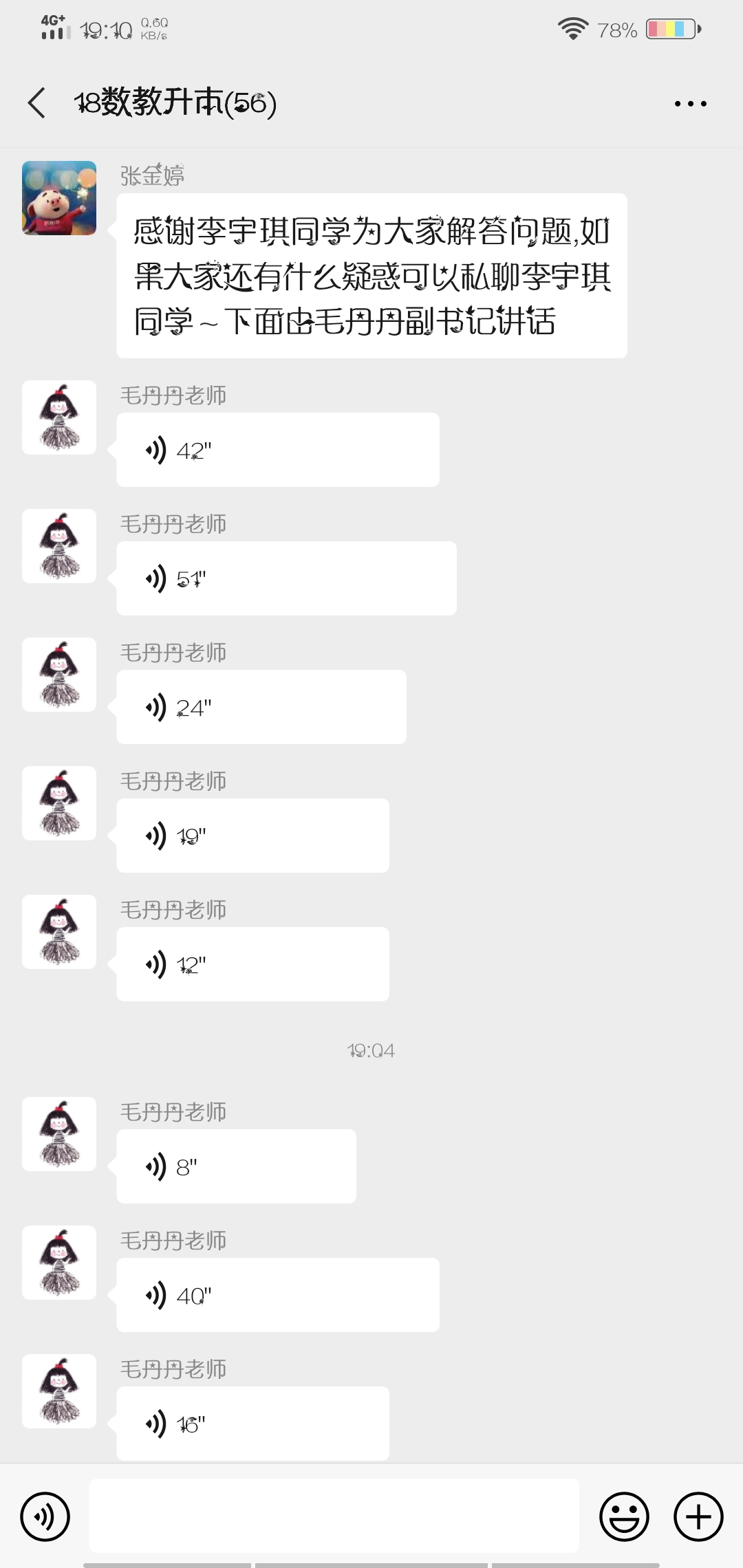This screenshot has height=1568, width=743.
Task: Play the 40" voice message
Action: click(x=278, y=1295)
